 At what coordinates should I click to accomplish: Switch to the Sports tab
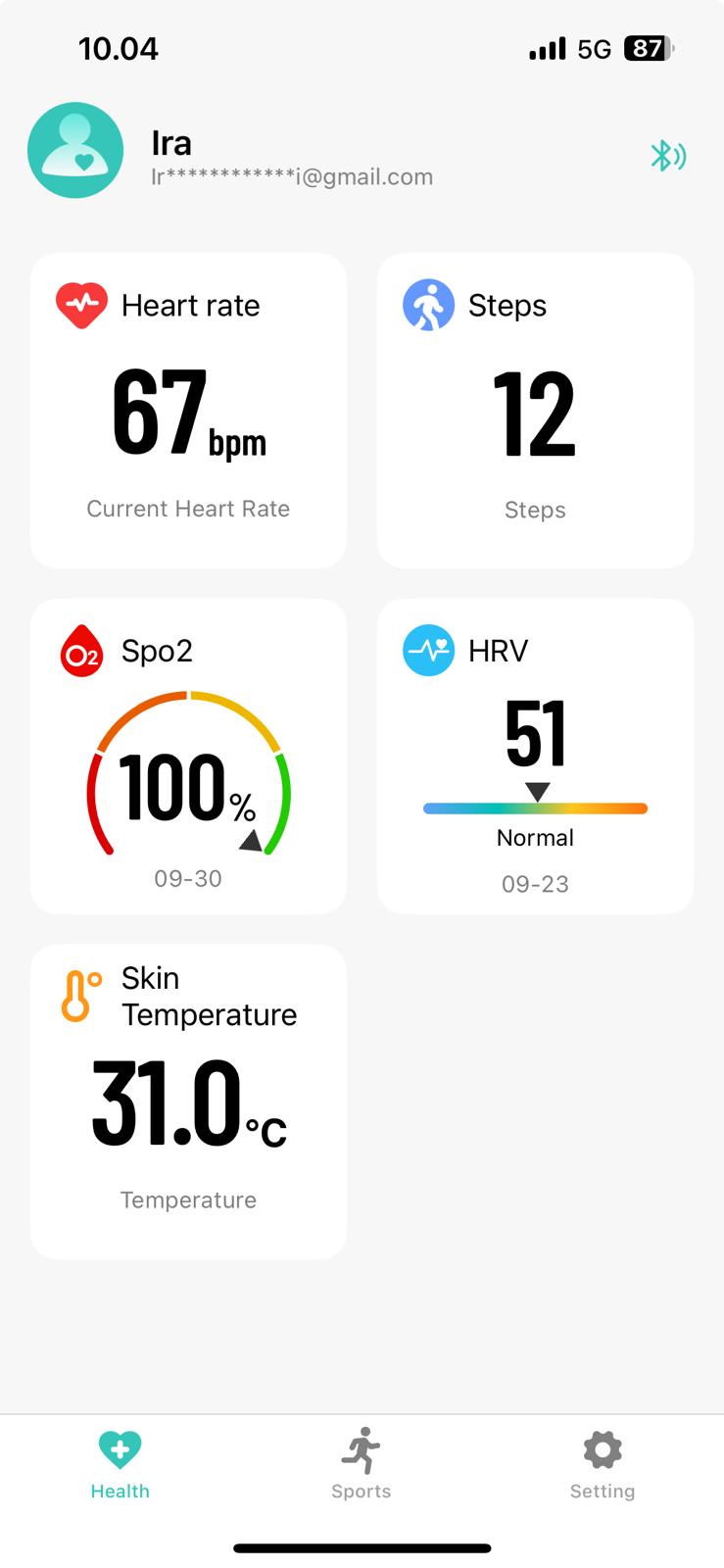point(361,1464)
